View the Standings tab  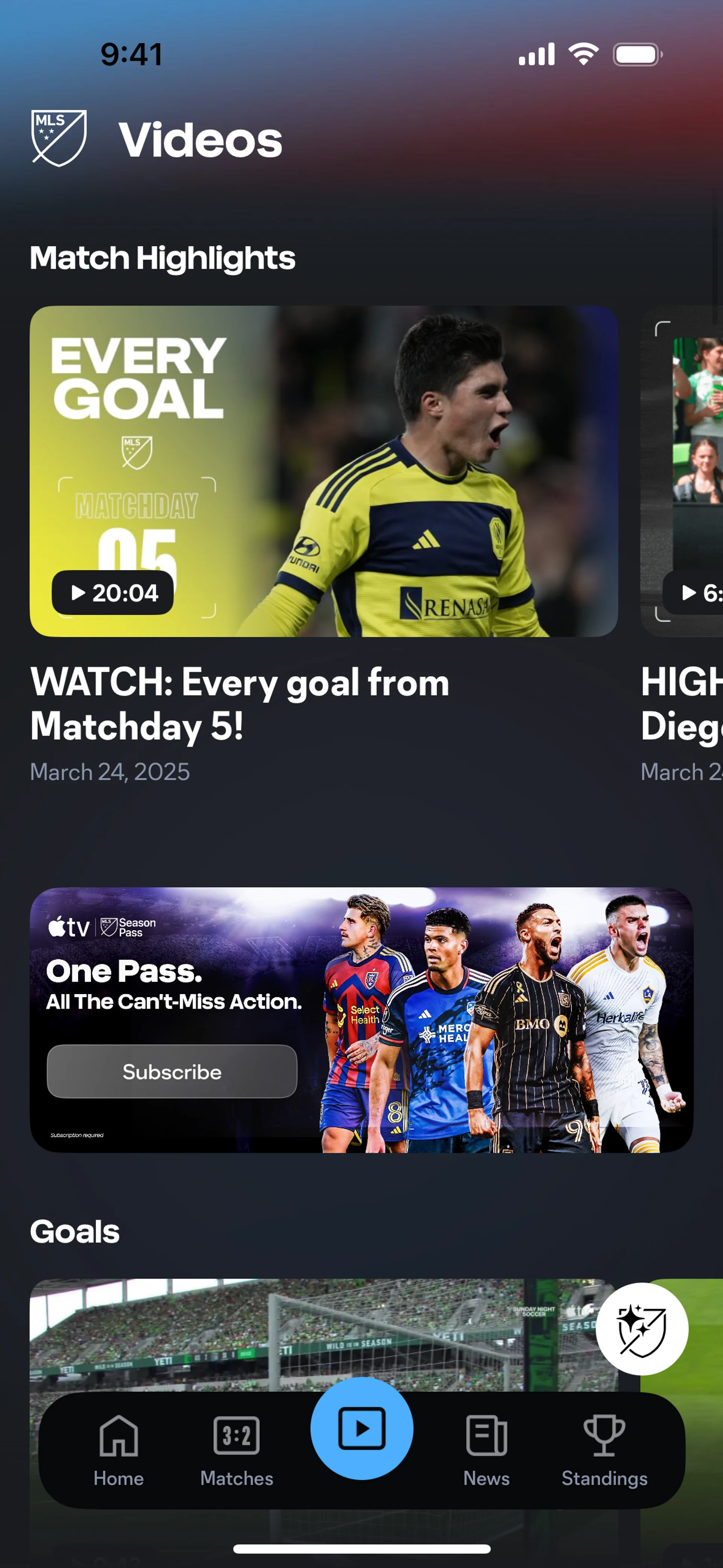[x=604, y=1451]
